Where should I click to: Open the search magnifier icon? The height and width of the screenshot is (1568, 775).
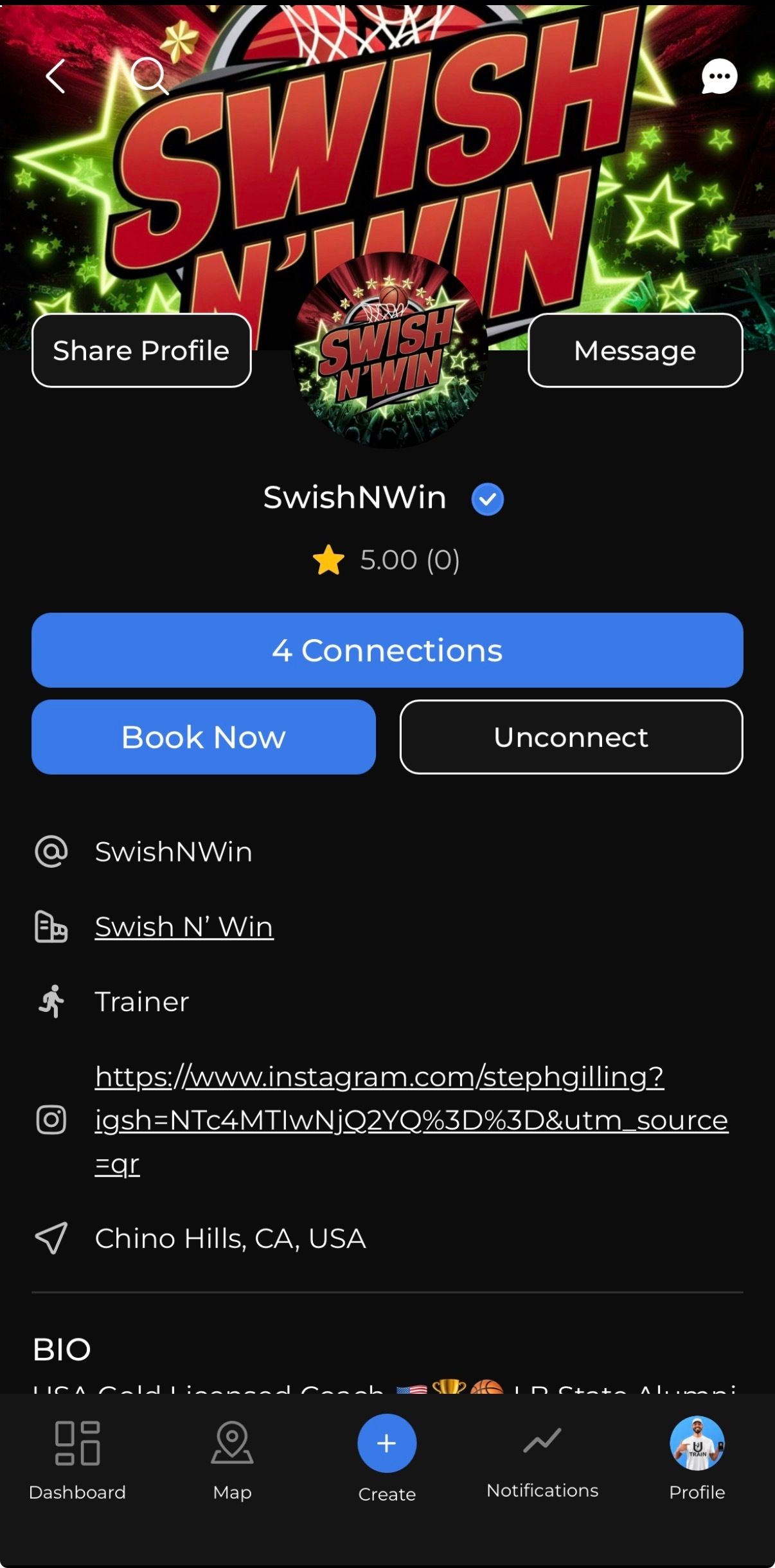[x=149, y=77]
